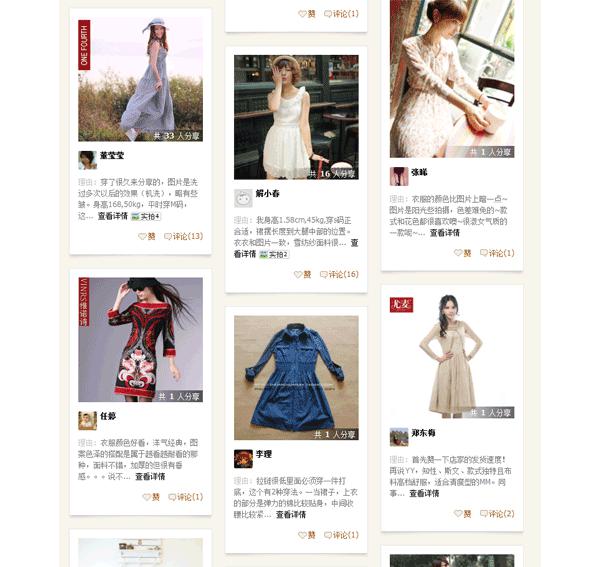Open 任婷's red patterned dress photo
The height and width of the screenshot is (567, 600).
tap(140, 340)
